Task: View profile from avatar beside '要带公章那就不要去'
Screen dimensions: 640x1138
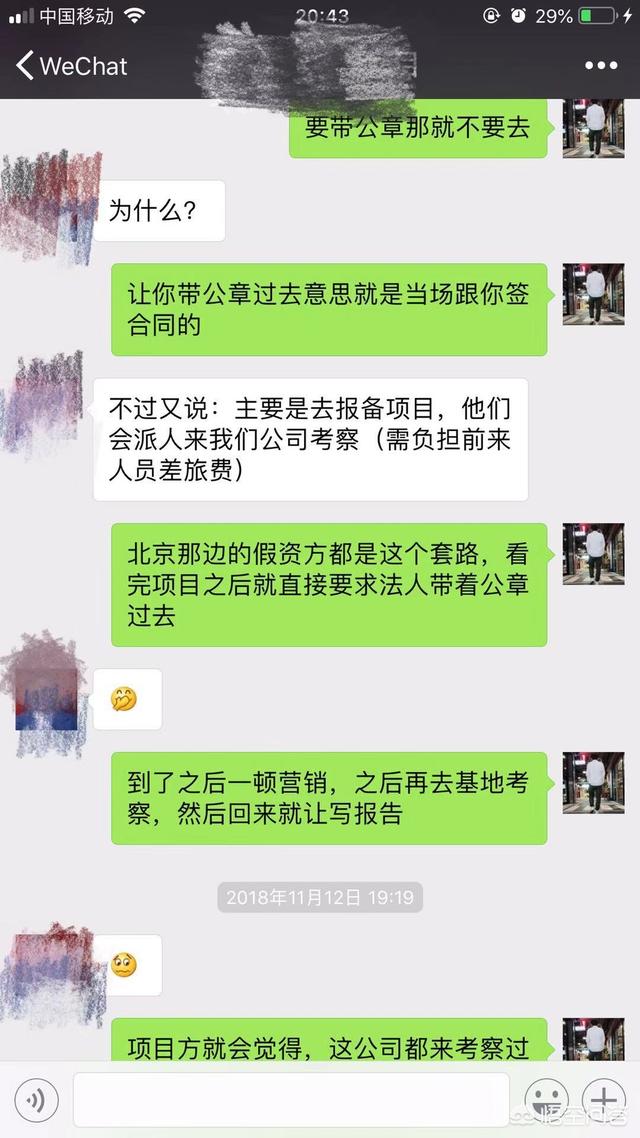Action: coord(593,129)
